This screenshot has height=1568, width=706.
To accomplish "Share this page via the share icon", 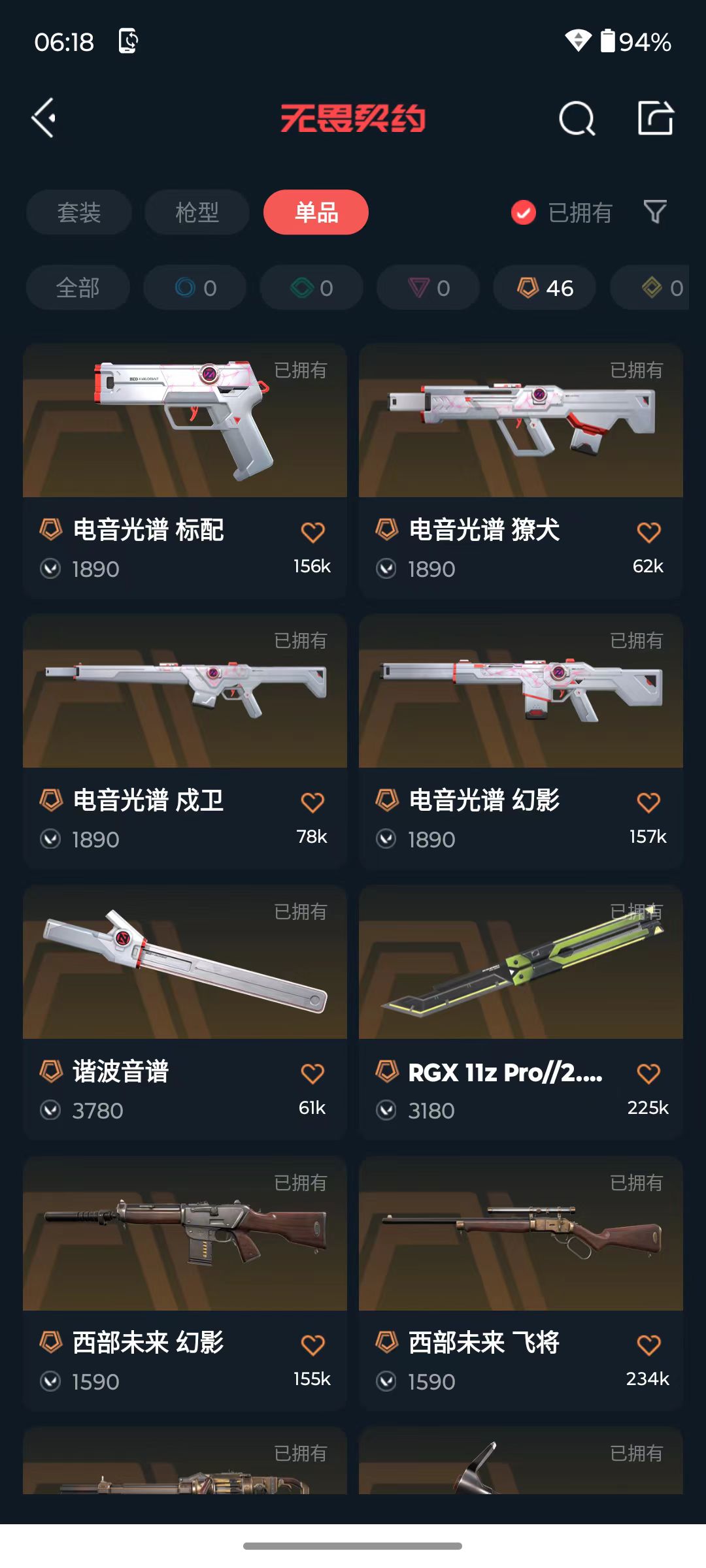I will click(x=655, y=118).
